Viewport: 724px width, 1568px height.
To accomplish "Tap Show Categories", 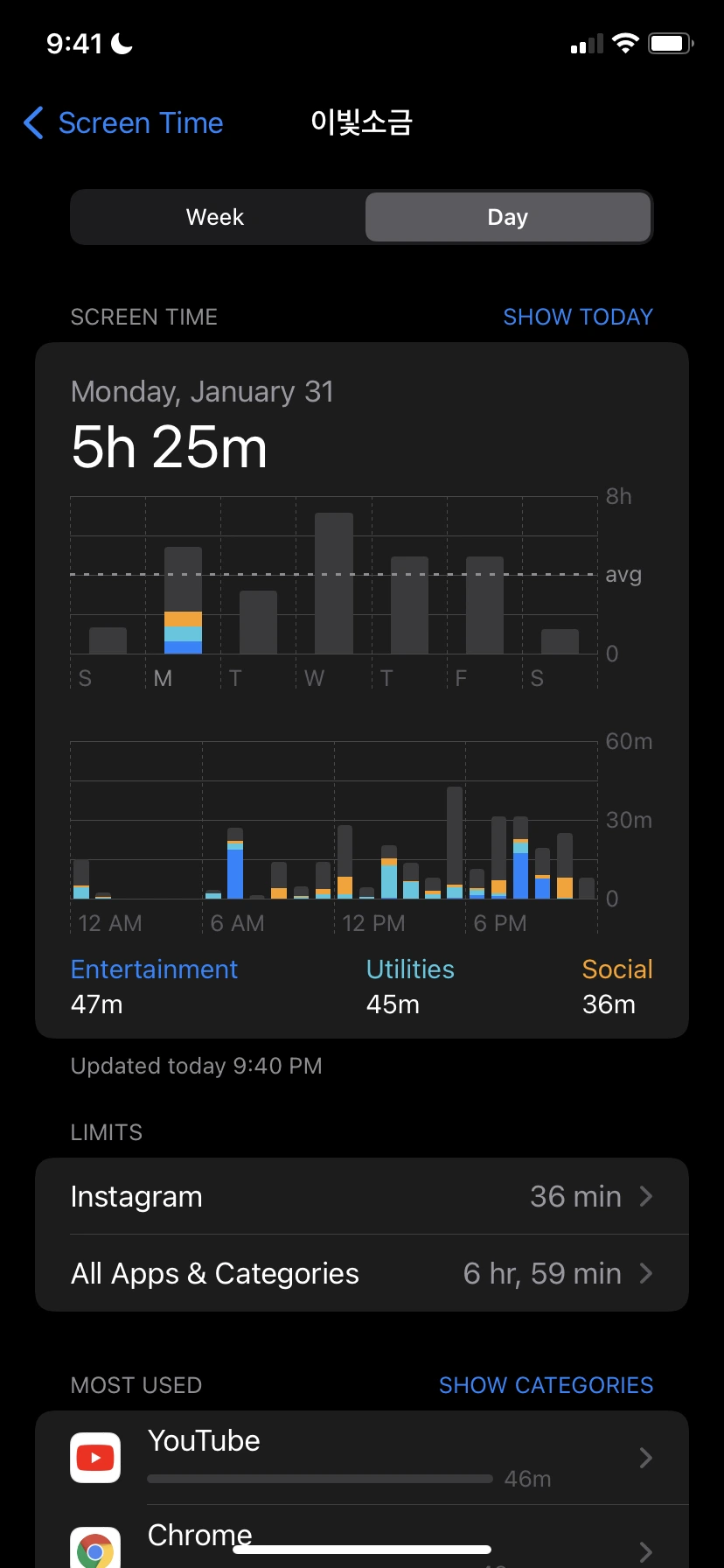I will coord(546,1385).
